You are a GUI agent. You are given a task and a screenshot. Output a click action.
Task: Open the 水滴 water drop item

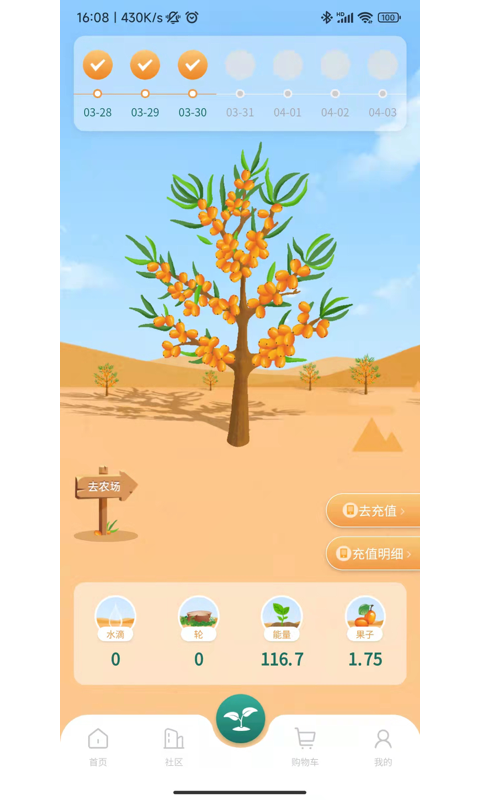pos(115,632)
